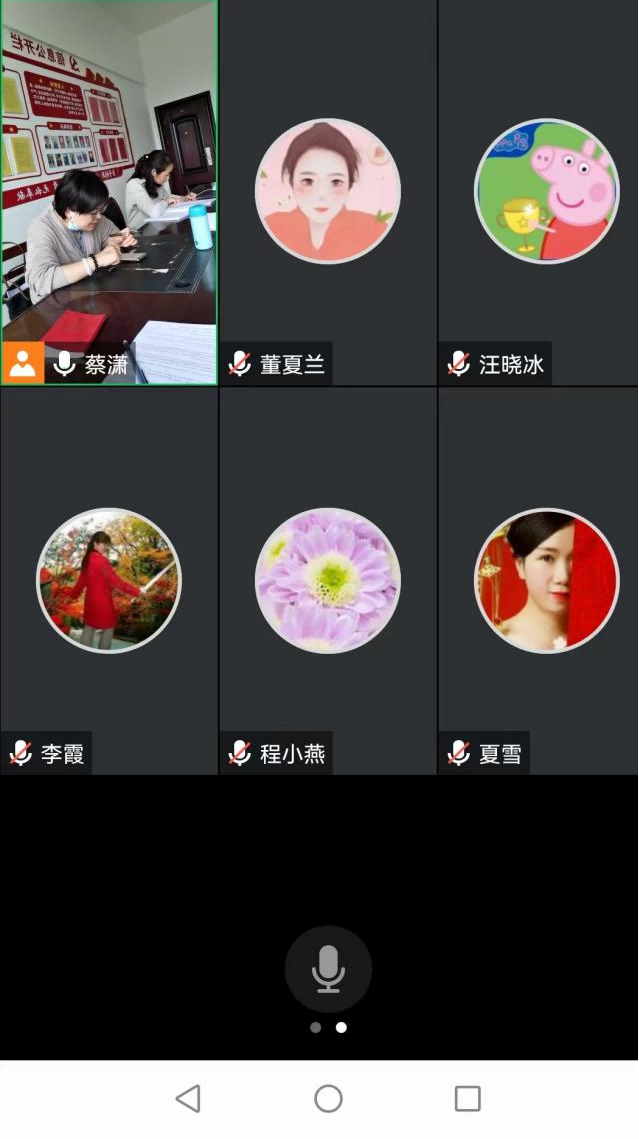Go back with system back button

pos(188,1099)
